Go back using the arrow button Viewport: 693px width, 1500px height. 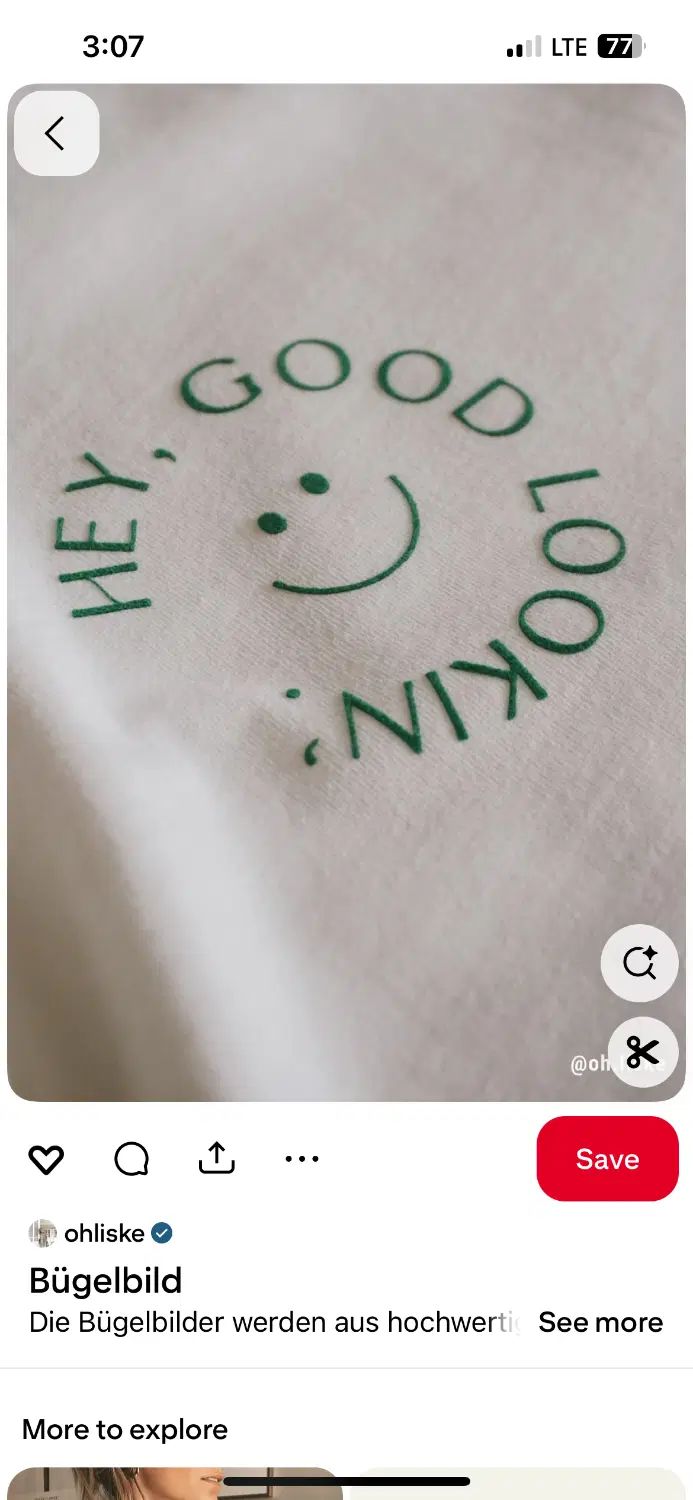[x=56, y=133]
